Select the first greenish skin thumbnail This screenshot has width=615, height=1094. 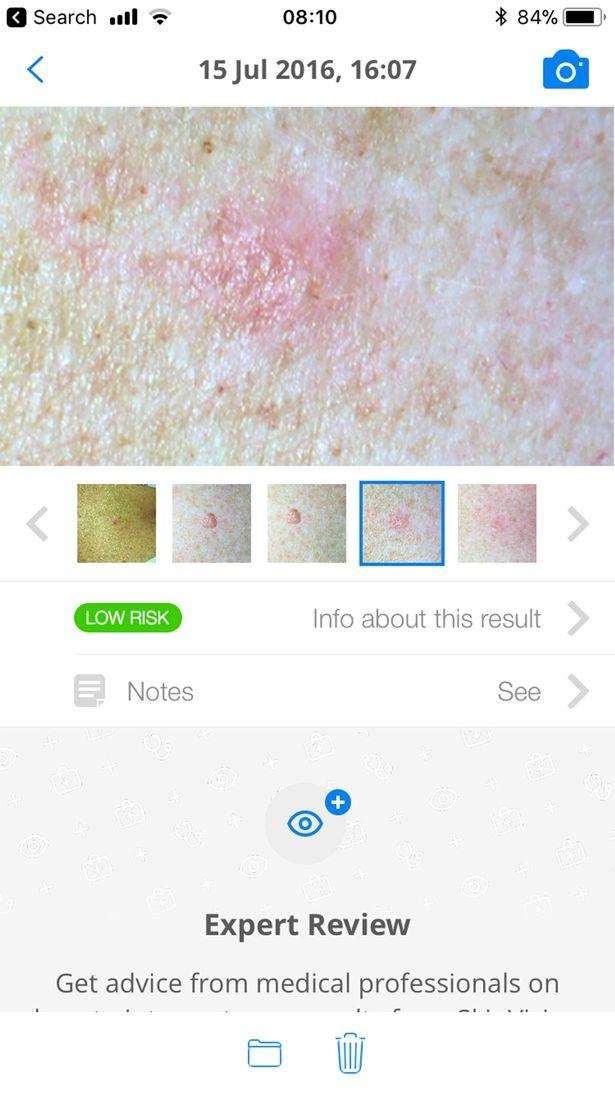[116, 523]
